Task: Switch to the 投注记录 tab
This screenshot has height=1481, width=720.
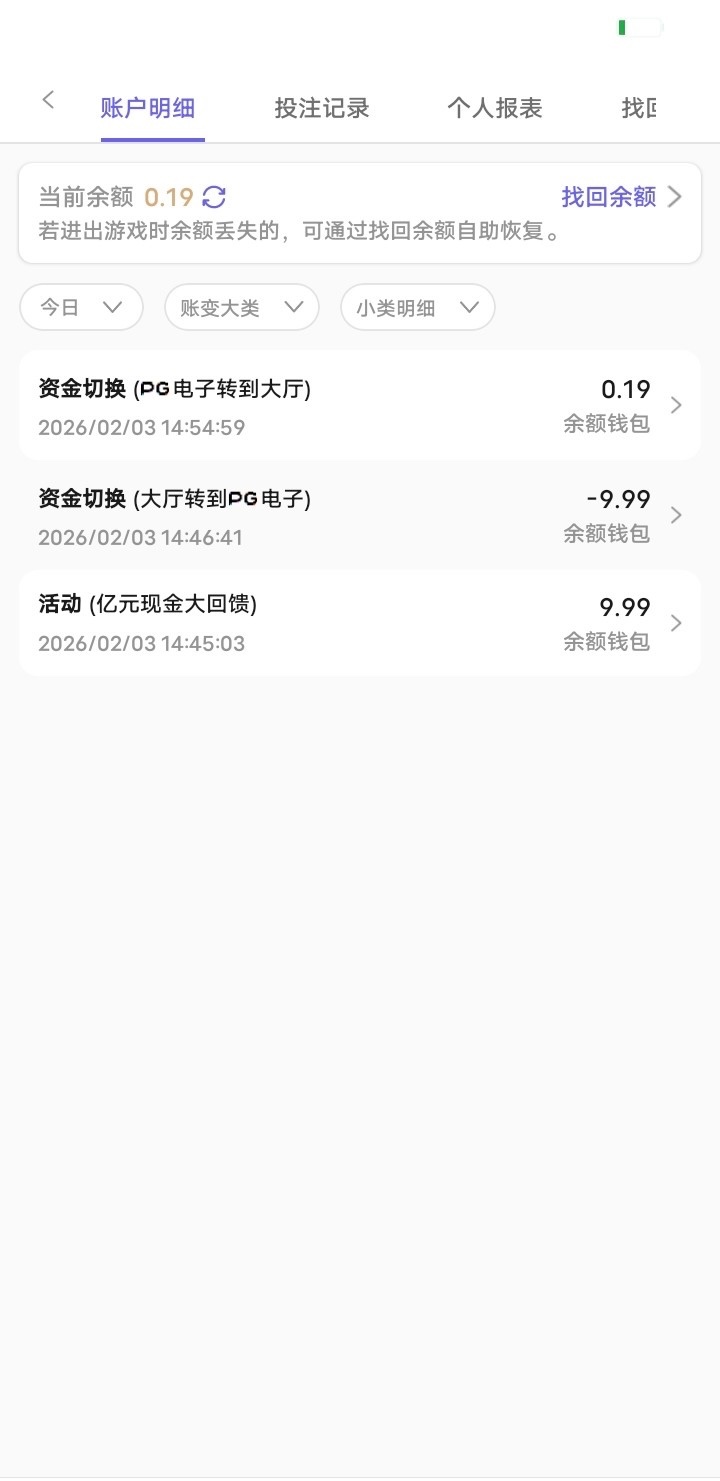Action: tap(322, 108)
